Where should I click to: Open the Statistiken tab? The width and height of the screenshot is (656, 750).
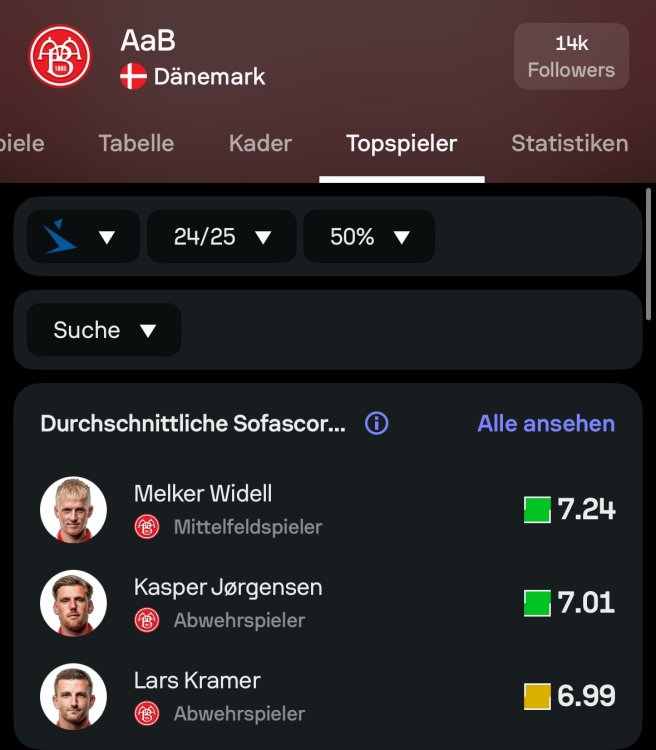tap(569, 143)
